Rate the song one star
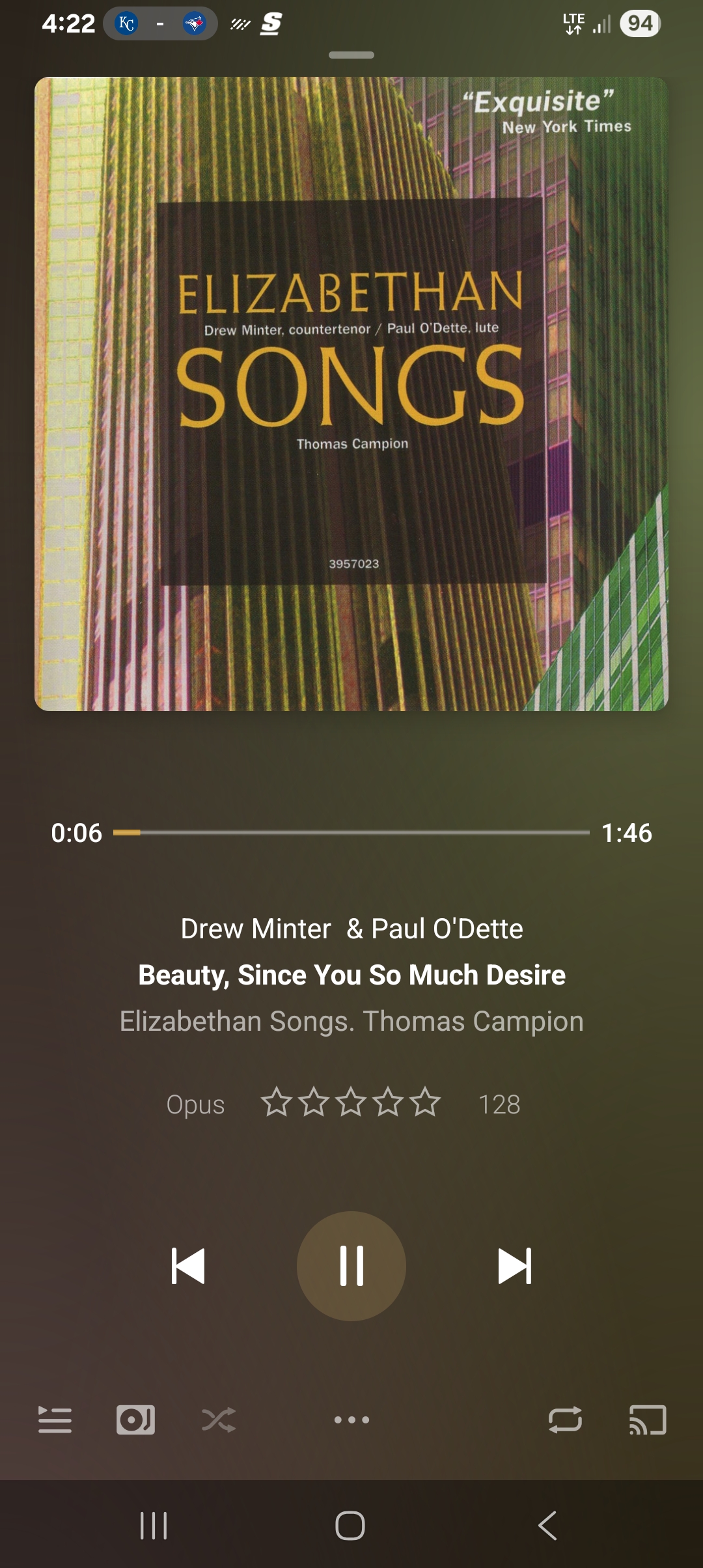The width and height of the screenshot is (703, 1568). (x=277, y=1102)
